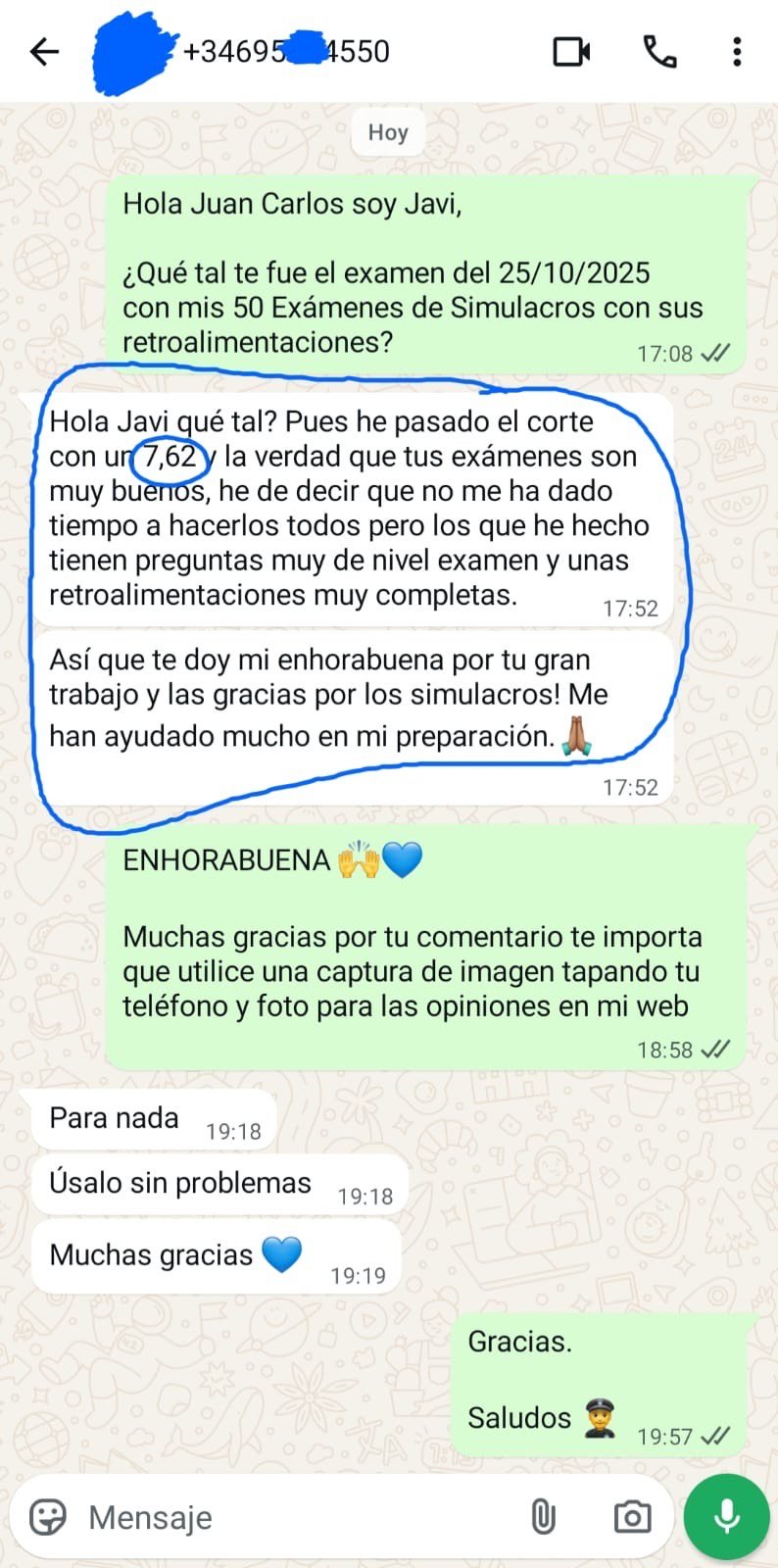Open the three-dot overflow menu

tap(737, 51)
